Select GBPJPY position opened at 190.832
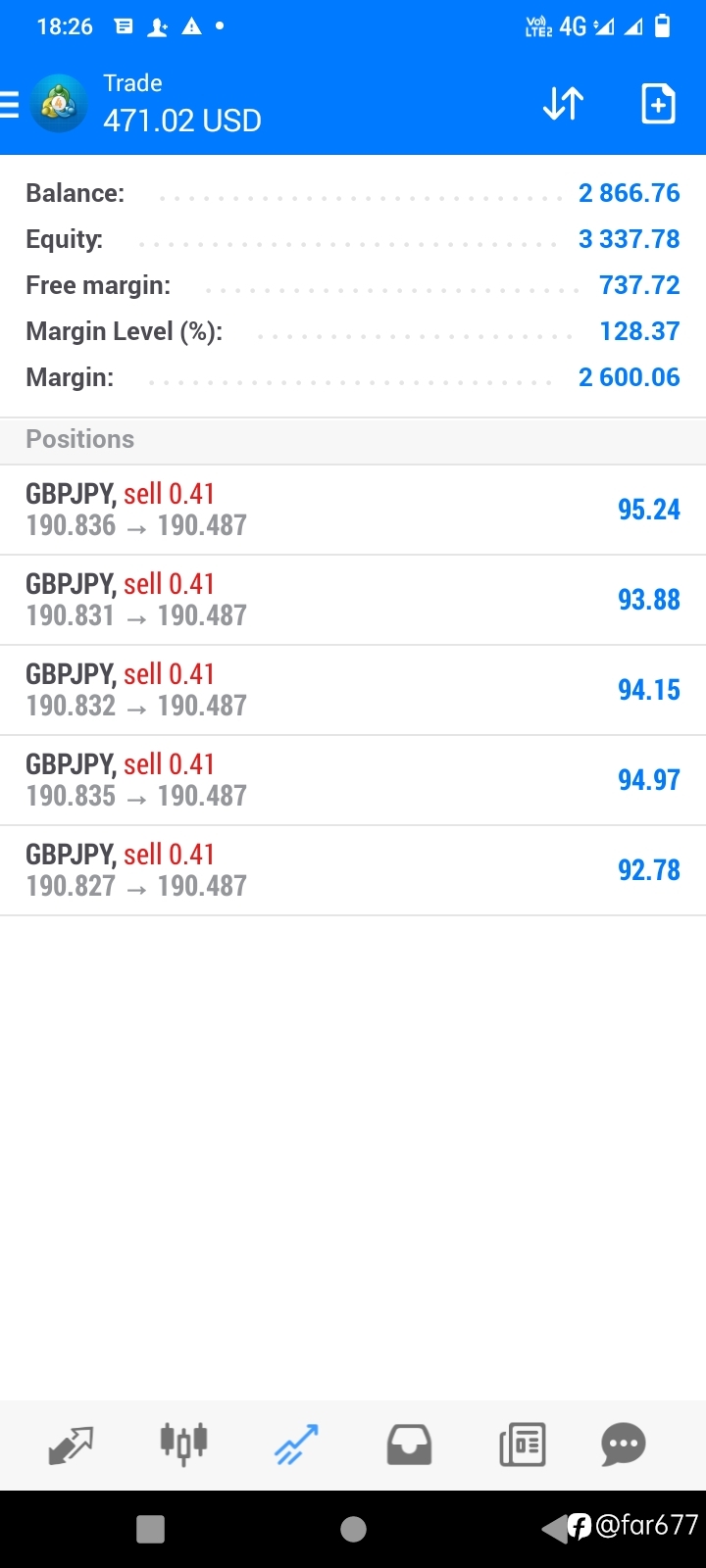Image resolution: width=706 pixels, height=1568 pixels. 353,690
